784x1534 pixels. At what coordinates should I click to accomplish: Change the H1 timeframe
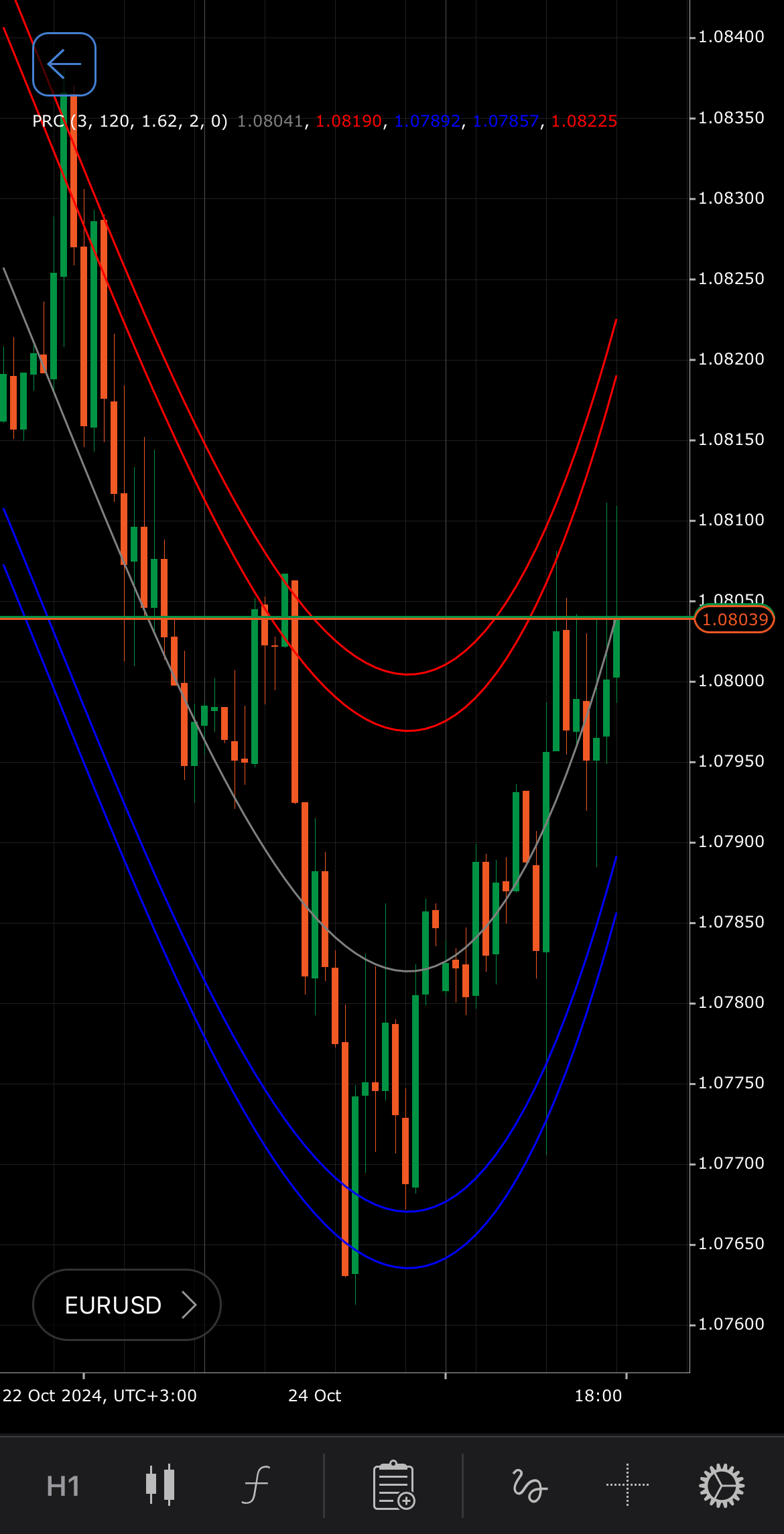[x=63, y=1486]
